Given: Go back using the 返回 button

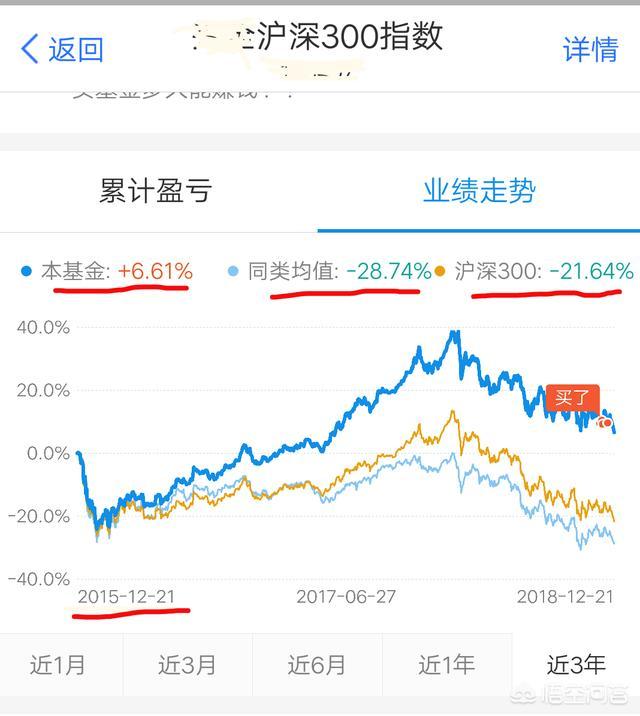Looking at the screenshot, I should [x=62, y=49].
